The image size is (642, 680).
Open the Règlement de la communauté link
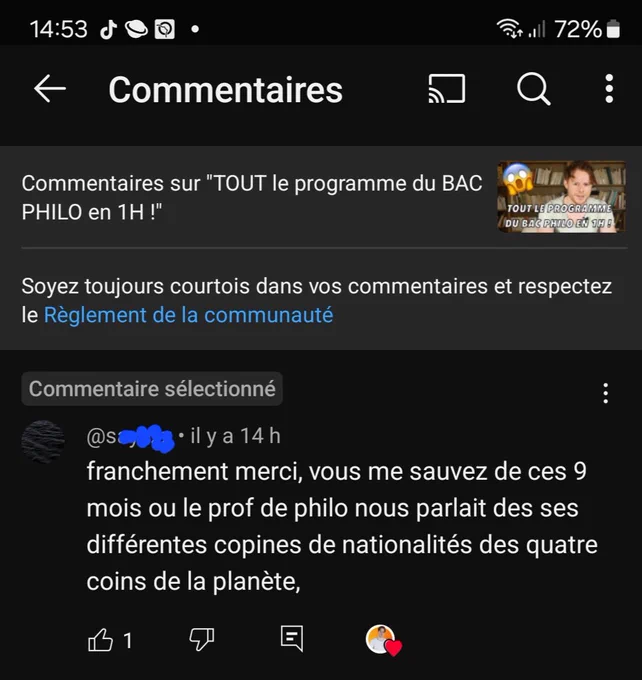pos(188,315)
